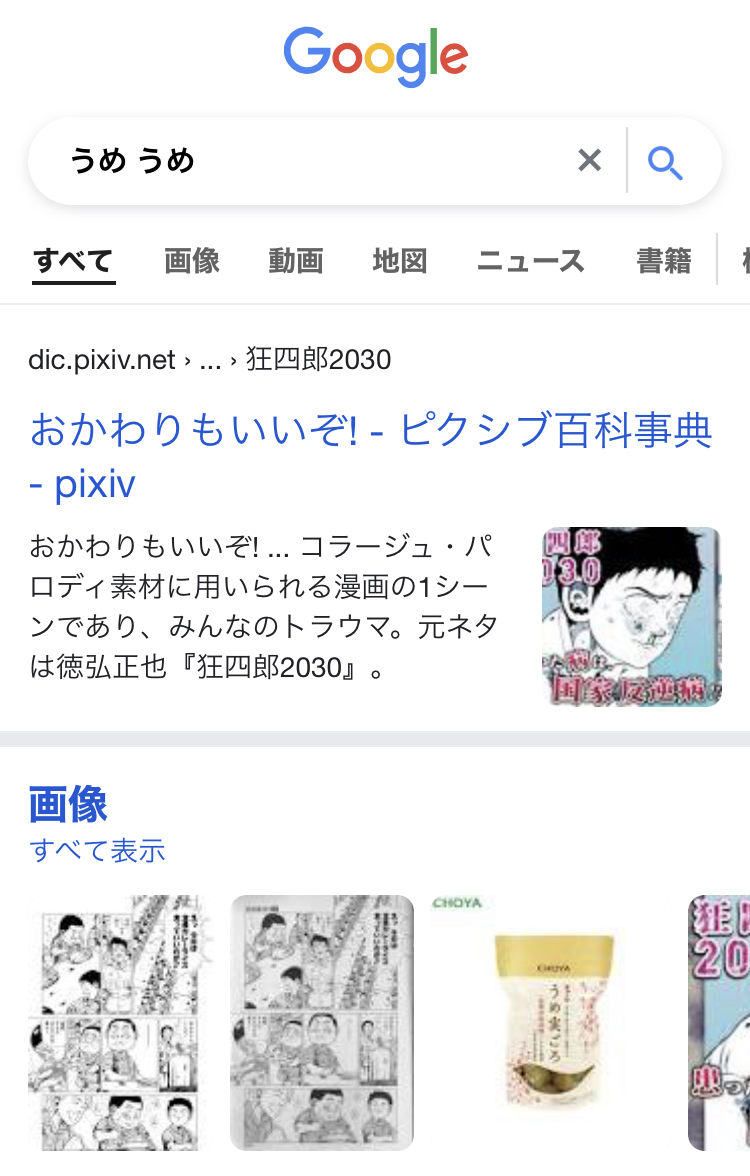Tap the blue magnifier search button
Image resolution: width=750 pixels, height=1176 pixels.
(x=665, y=161)
